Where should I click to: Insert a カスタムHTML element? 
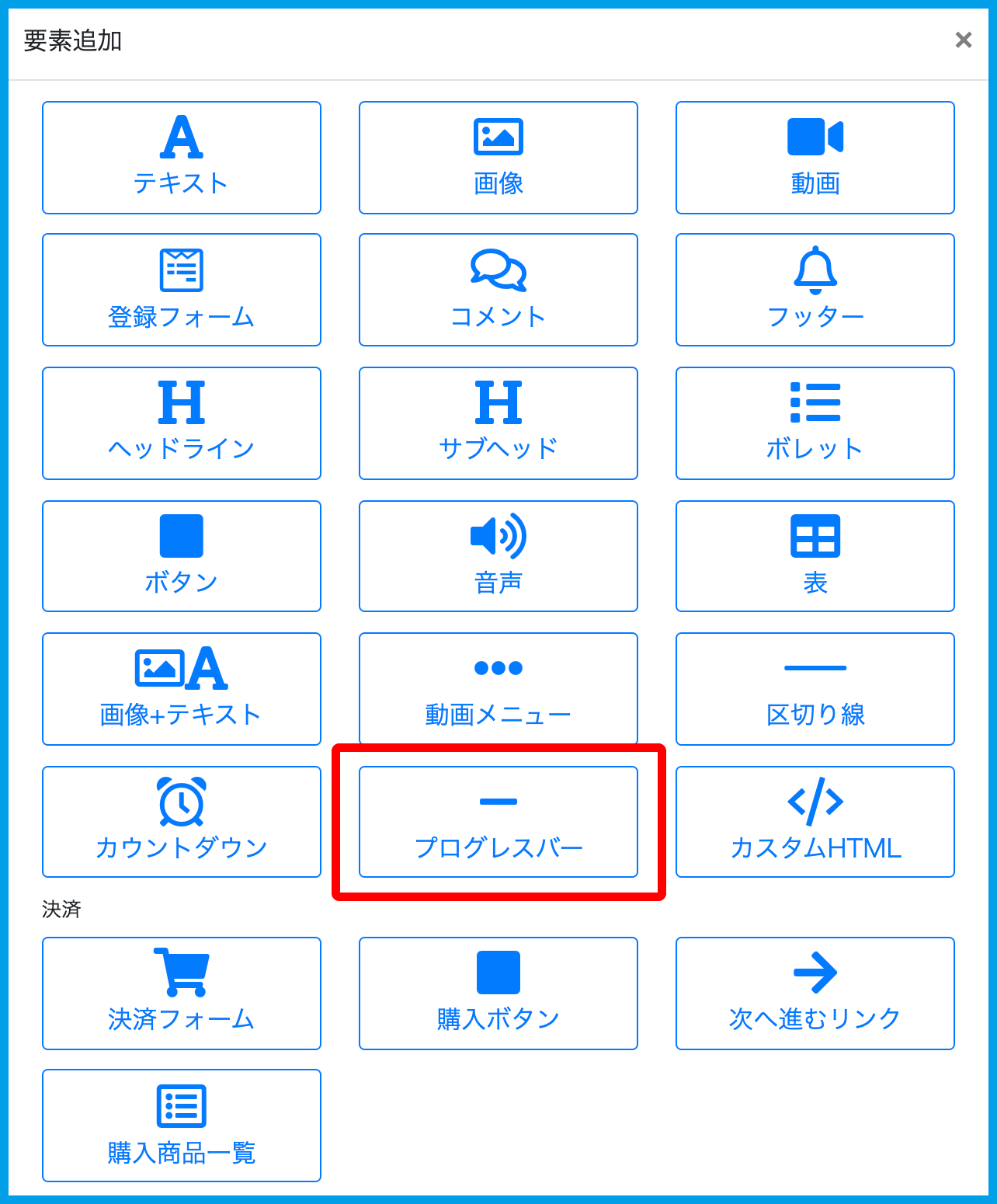pyautogui.click(x=815, y=822)
